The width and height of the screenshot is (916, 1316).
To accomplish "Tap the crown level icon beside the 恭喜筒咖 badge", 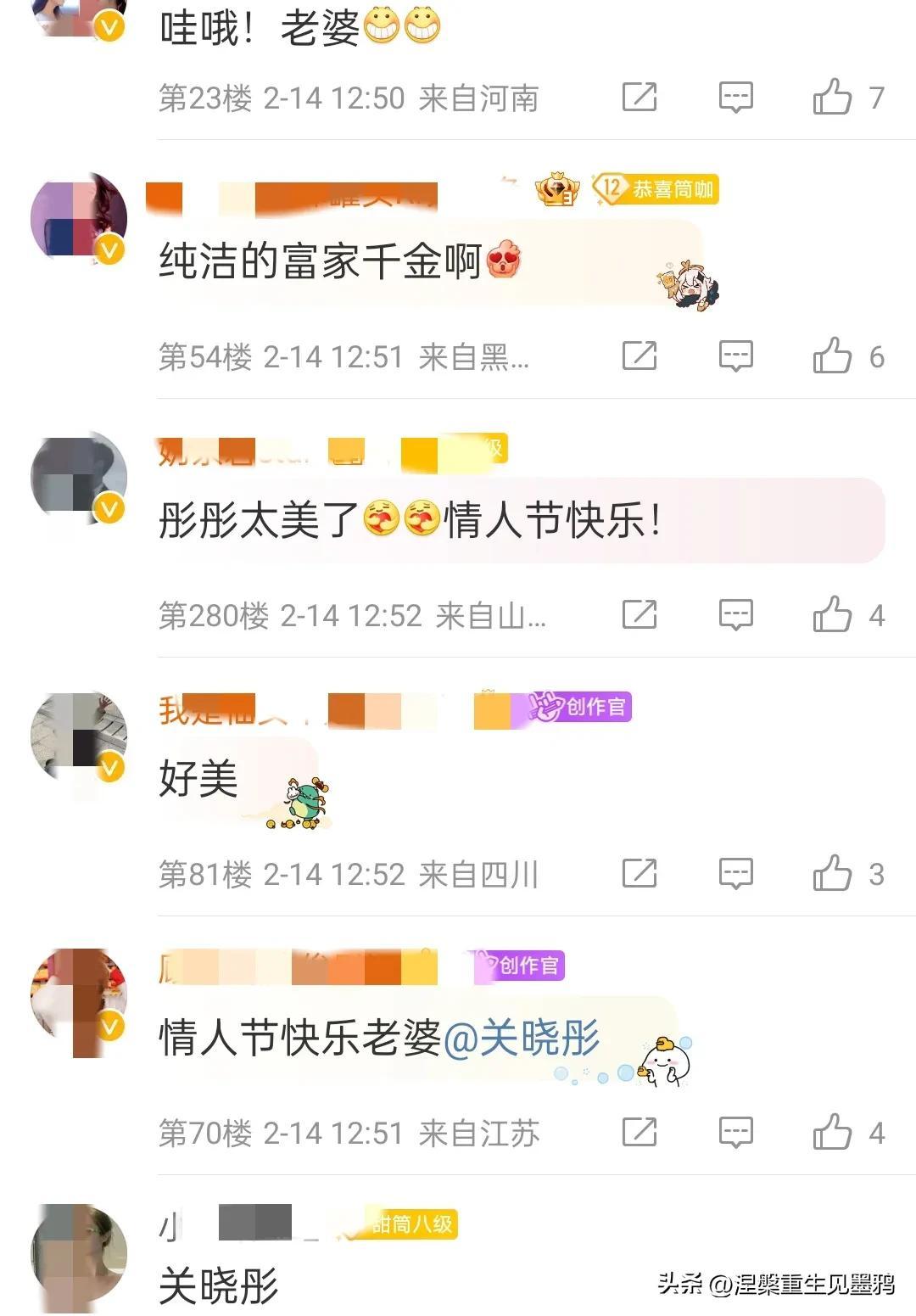I will [x=559, y=190].
